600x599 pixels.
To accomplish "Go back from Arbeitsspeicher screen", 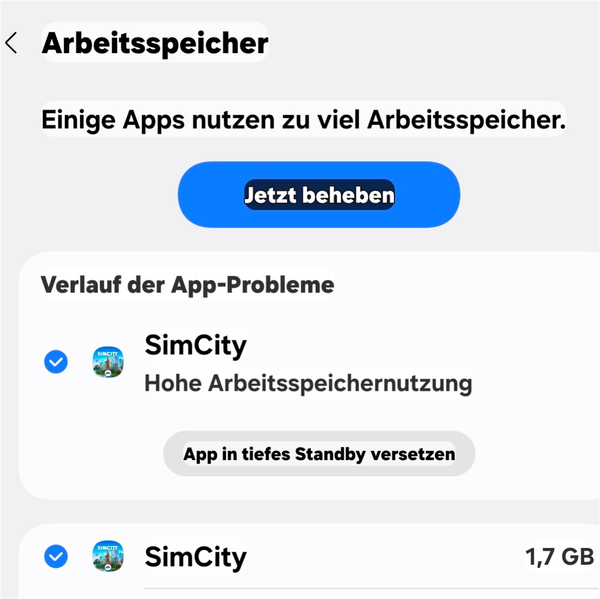I will point(12,43).
